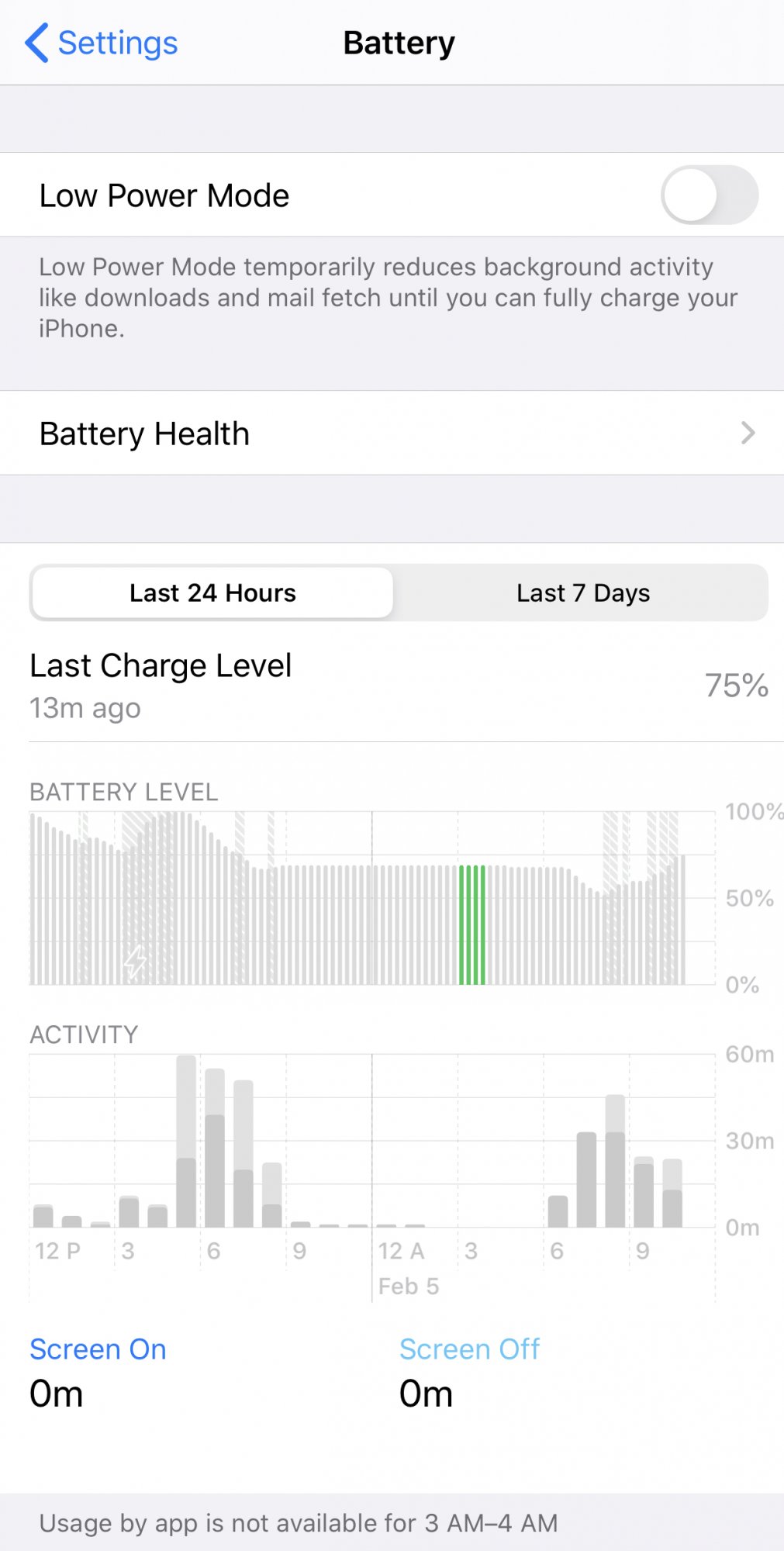The width and height of the screenshot is (784, 1551).
Task: Go back to Settings
Action: pos(102,43)
